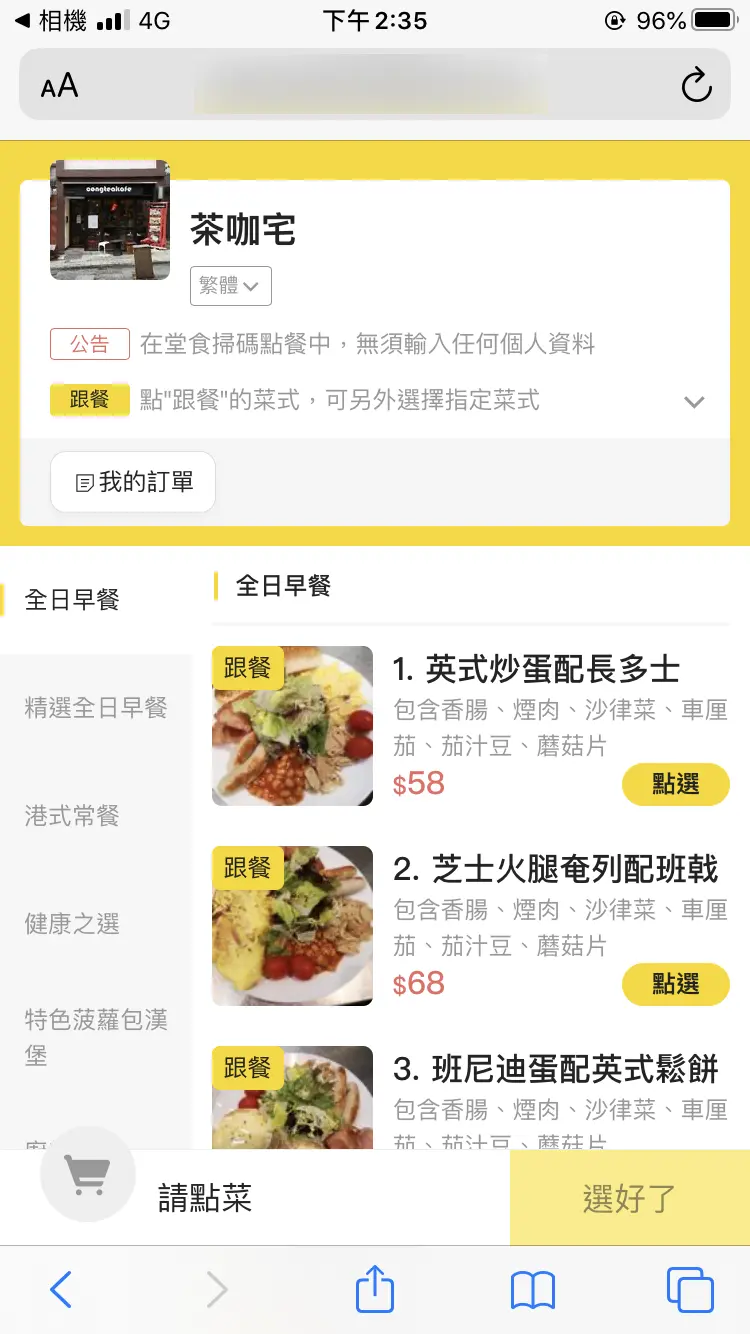Screen dimensions: 750x1334
Task: Open Safari bookmarks
Action: (533, 1291)
